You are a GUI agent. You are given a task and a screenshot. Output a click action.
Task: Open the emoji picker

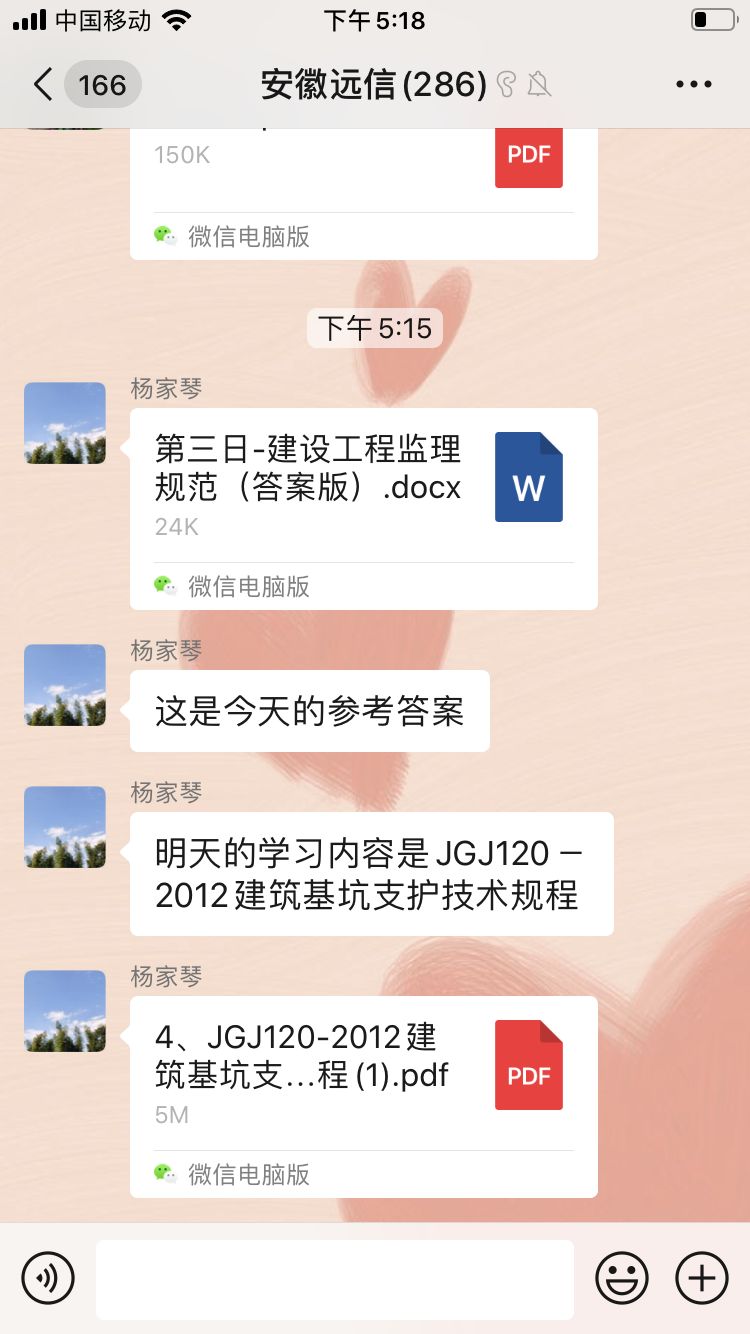click(x=622, y=1278)
